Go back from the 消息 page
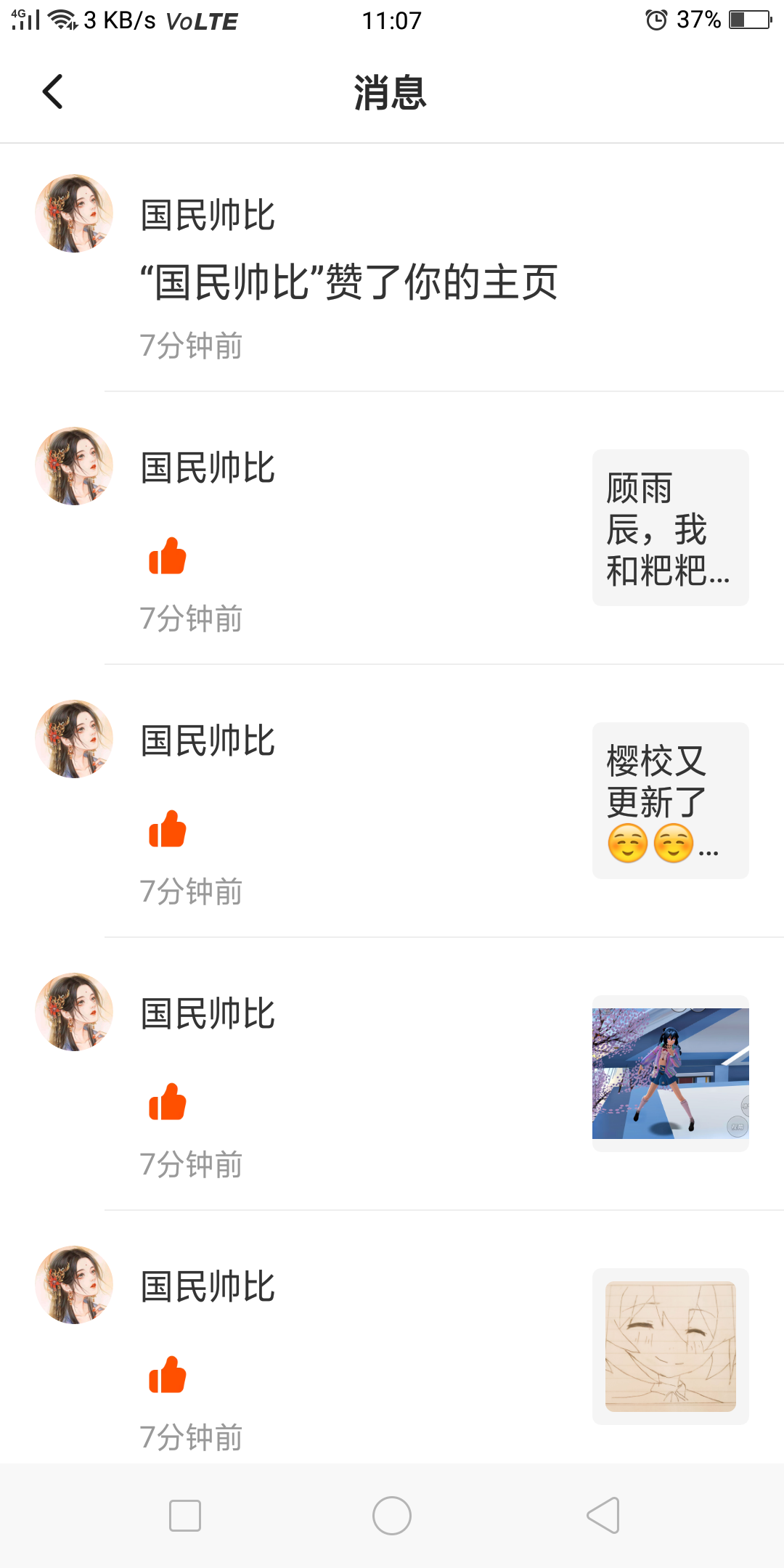The width and height of the screenshot is (784, 1568). [x=53, y=92]
